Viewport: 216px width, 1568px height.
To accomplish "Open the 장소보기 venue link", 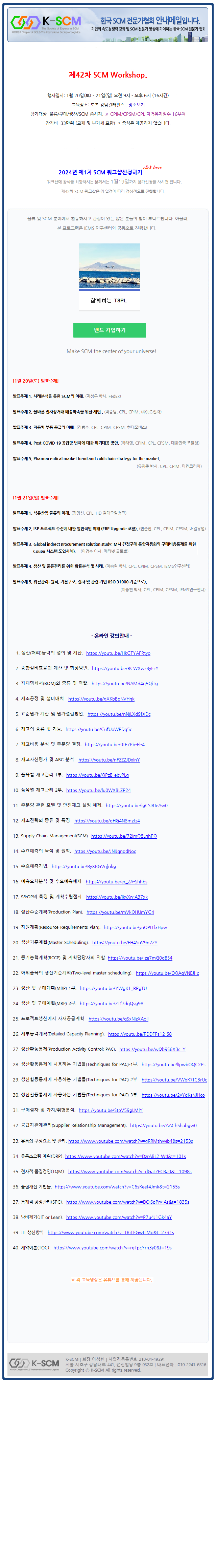I will (136, 105).
